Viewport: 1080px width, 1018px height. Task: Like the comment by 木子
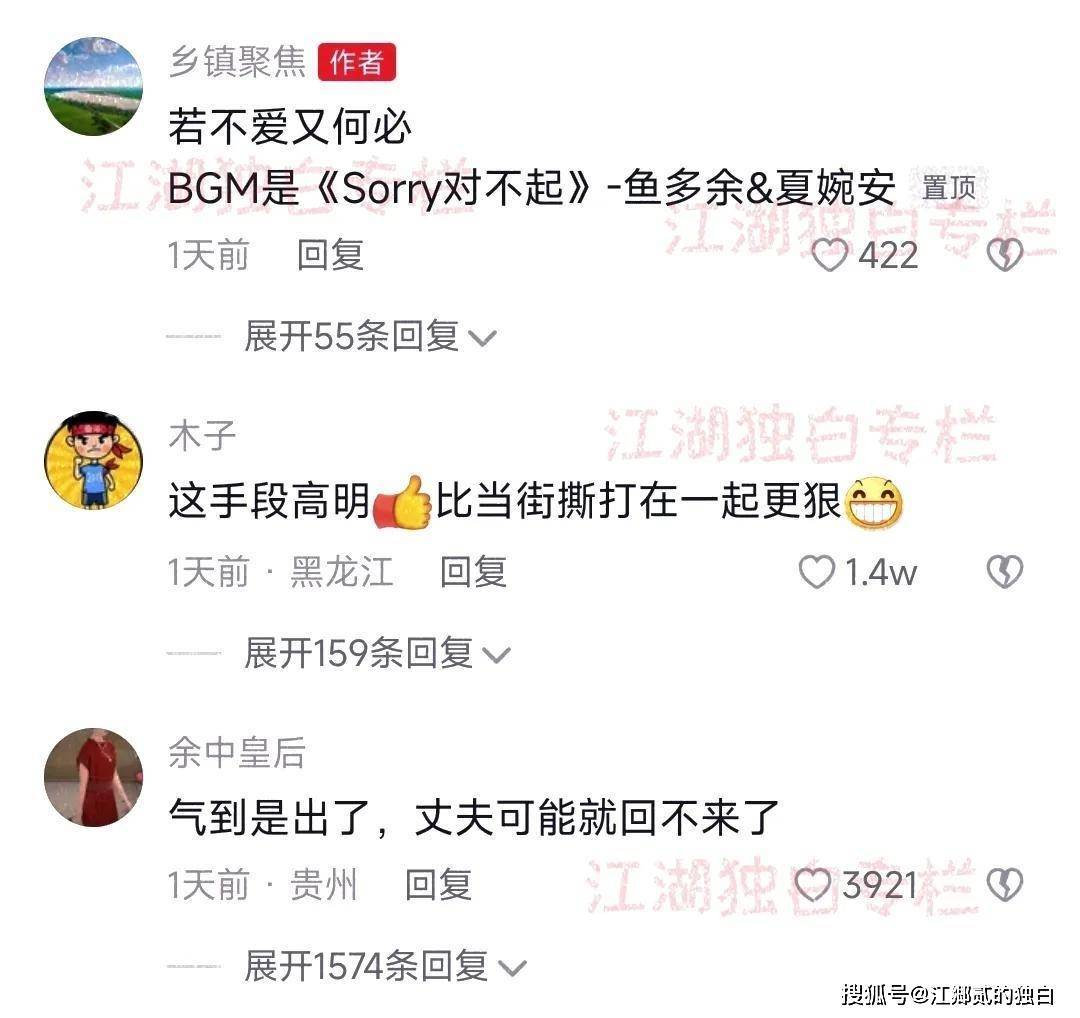[x=817, y=572]
